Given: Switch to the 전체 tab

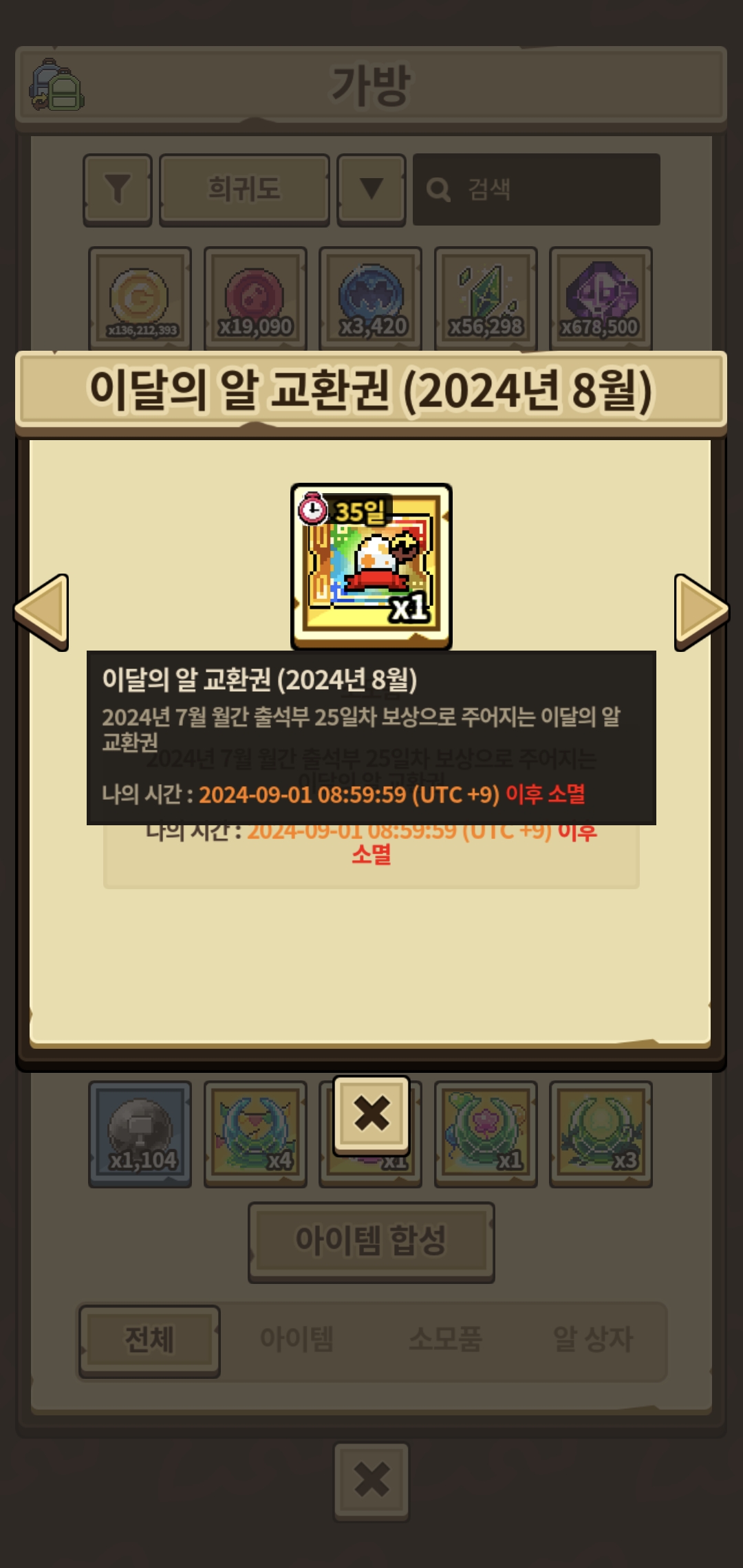Looking at the screenshot, I should pyautogui.click(x=149, y=1340).
